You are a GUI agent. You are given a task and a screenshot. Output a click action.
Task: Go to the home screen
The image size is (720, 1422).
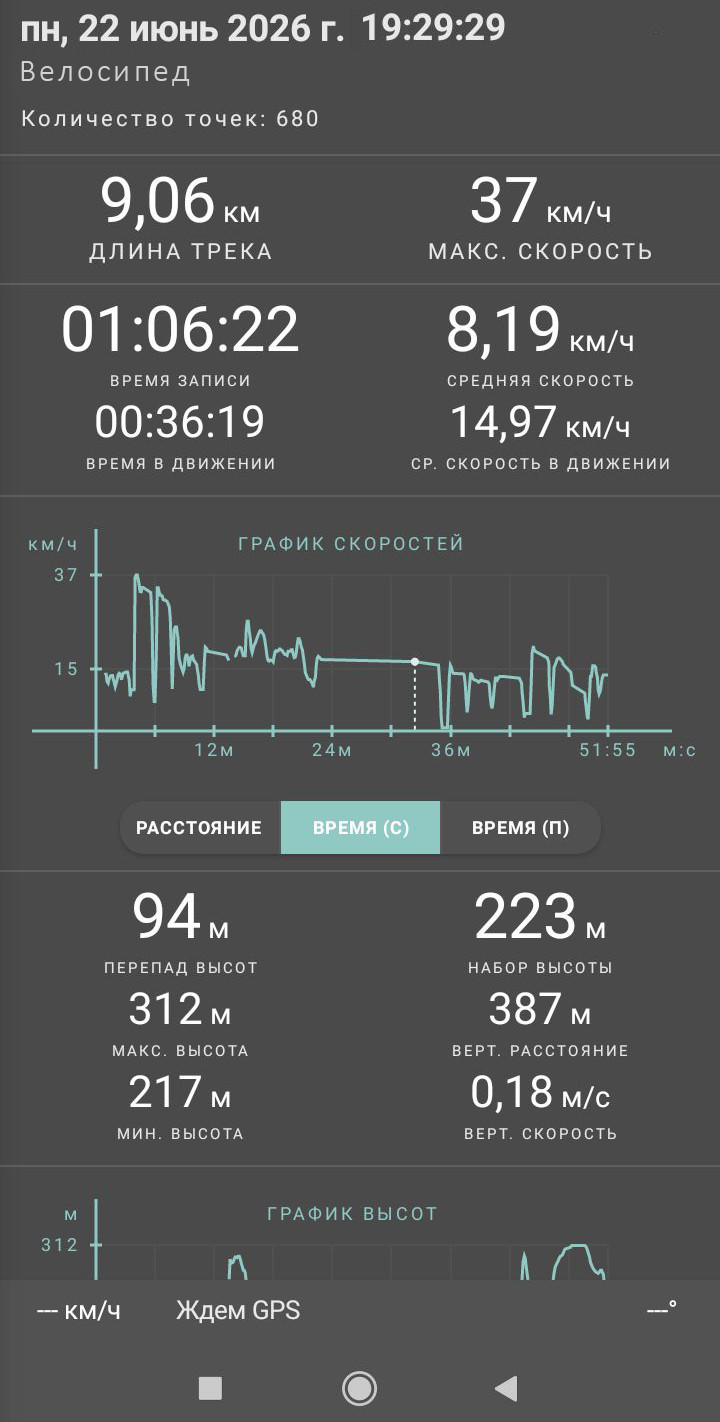359,1388
